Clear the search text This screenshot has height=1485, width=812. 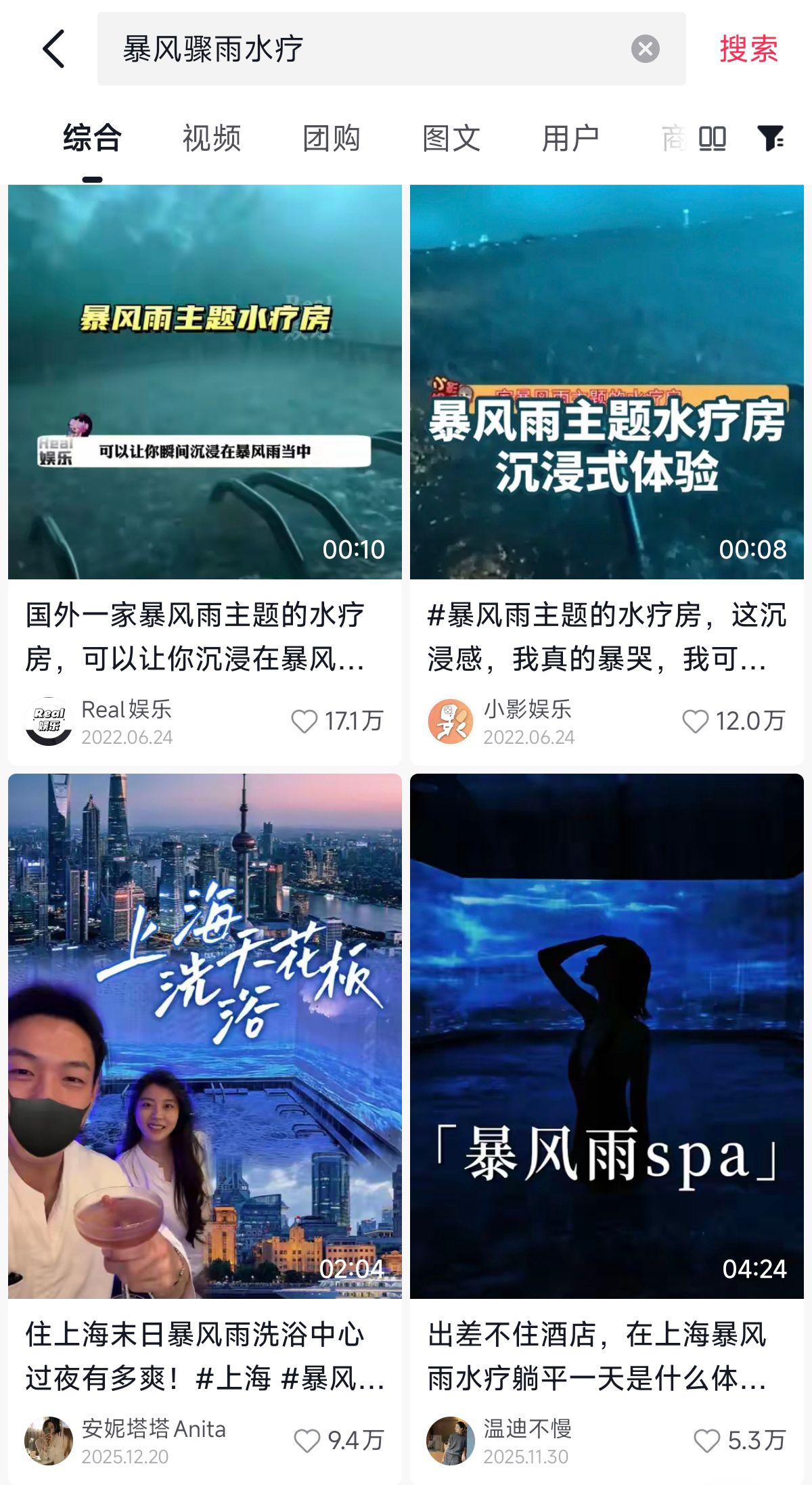(x=645, y=49)
